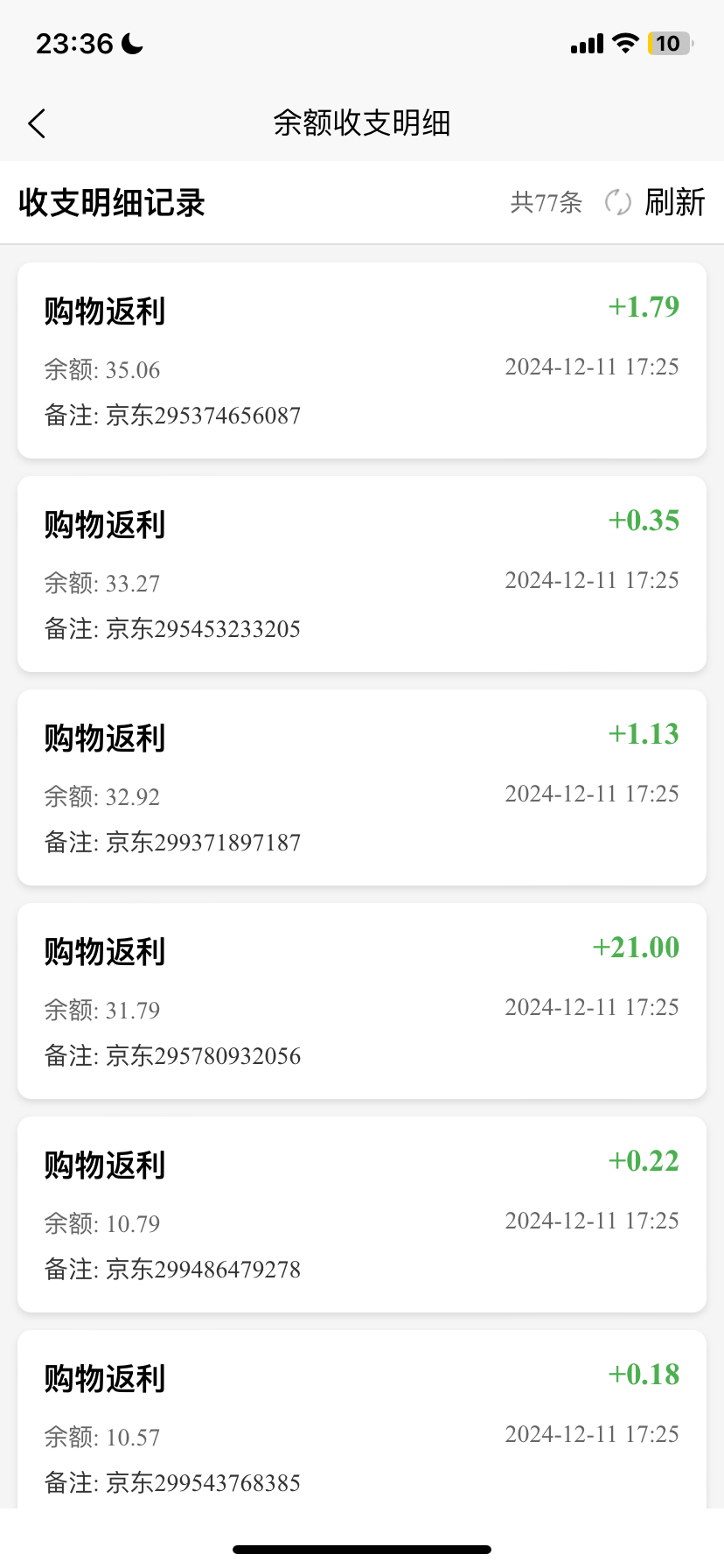This screenshot has height=1568, width=724.
Task: Open the first 购物返利 transaction card
Action: (x=362, y=360)
